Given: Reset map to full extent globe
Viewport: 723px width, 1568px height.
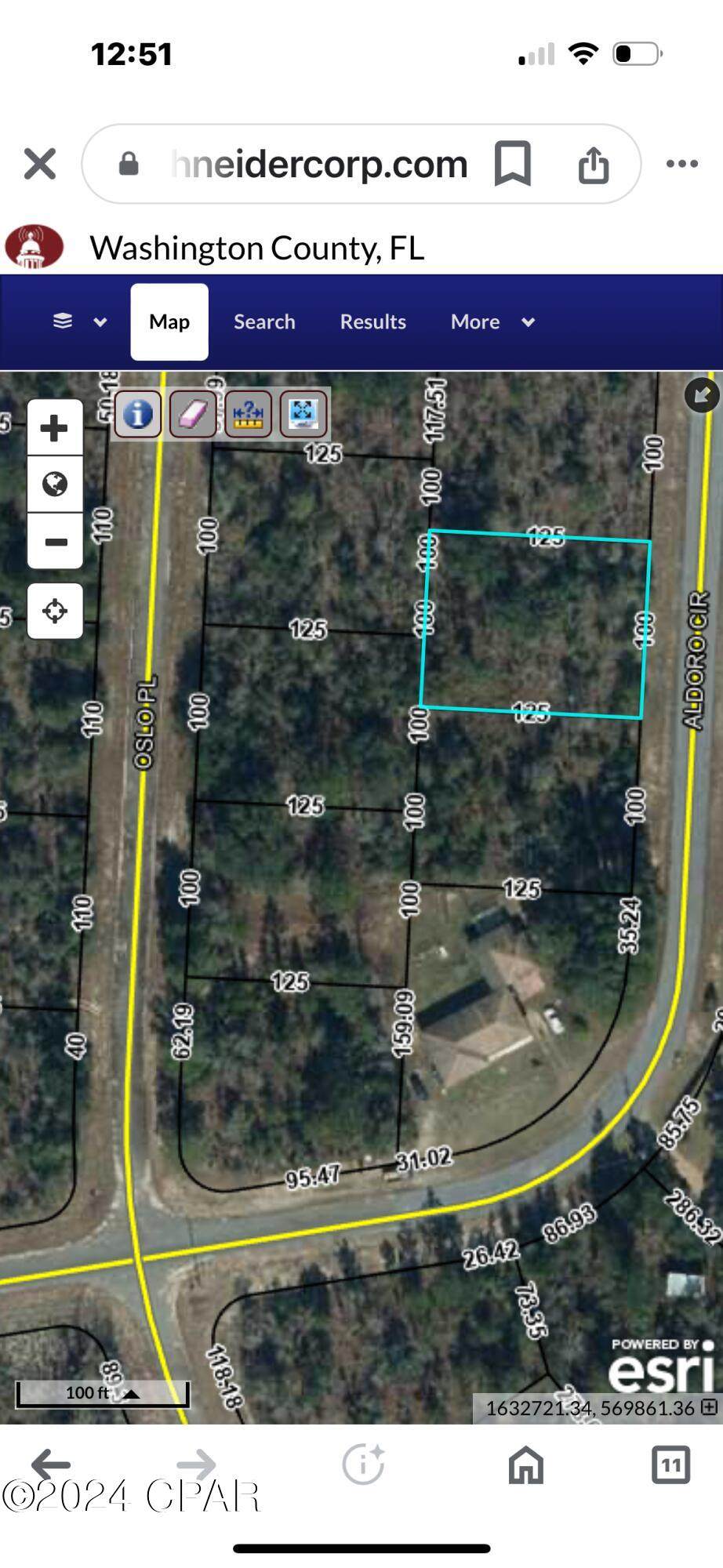Looking at the screenshot, I should pyautogui.click(x=55, y=485).
